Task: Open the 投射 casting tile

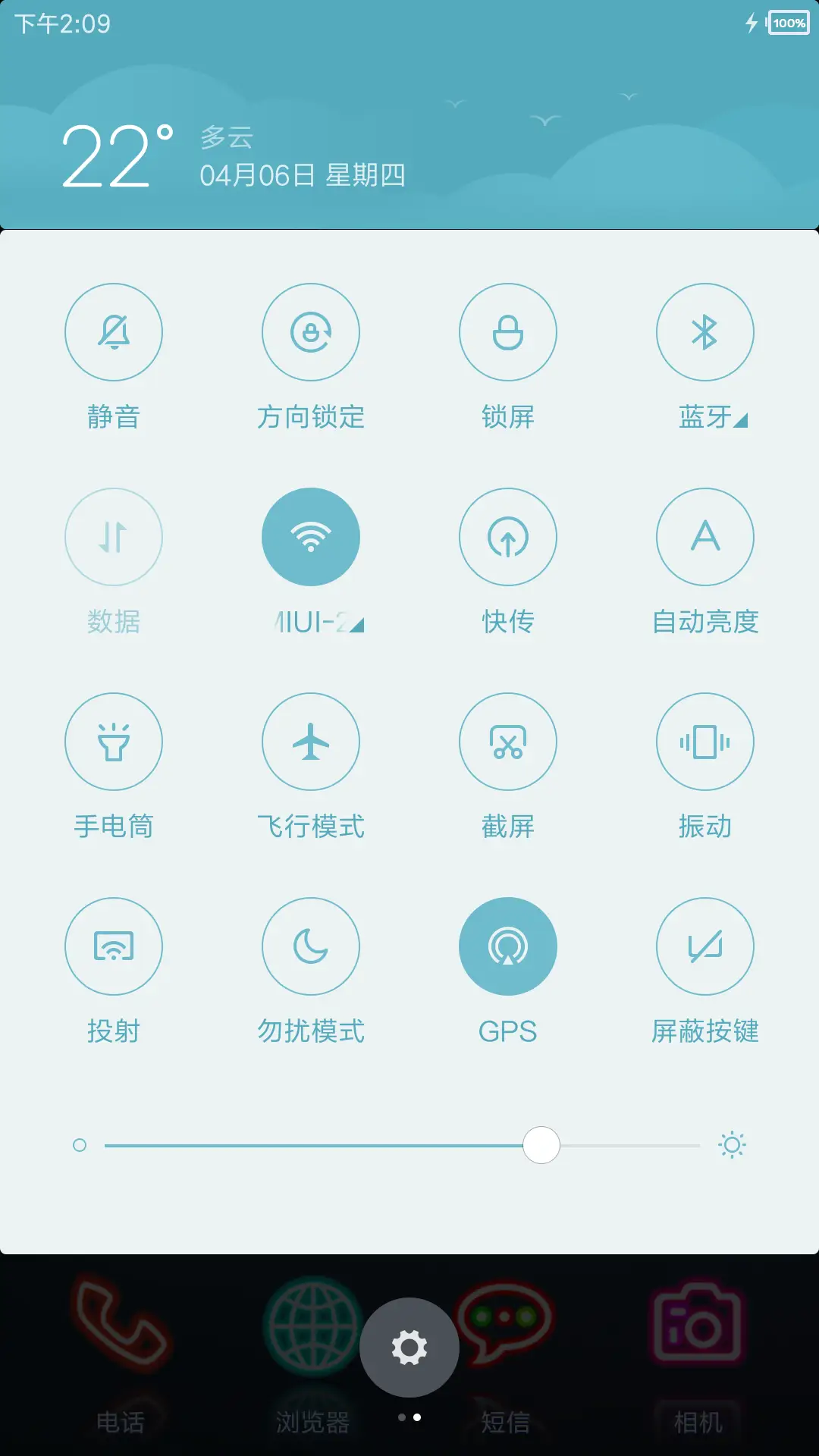Action: (114, 946)
